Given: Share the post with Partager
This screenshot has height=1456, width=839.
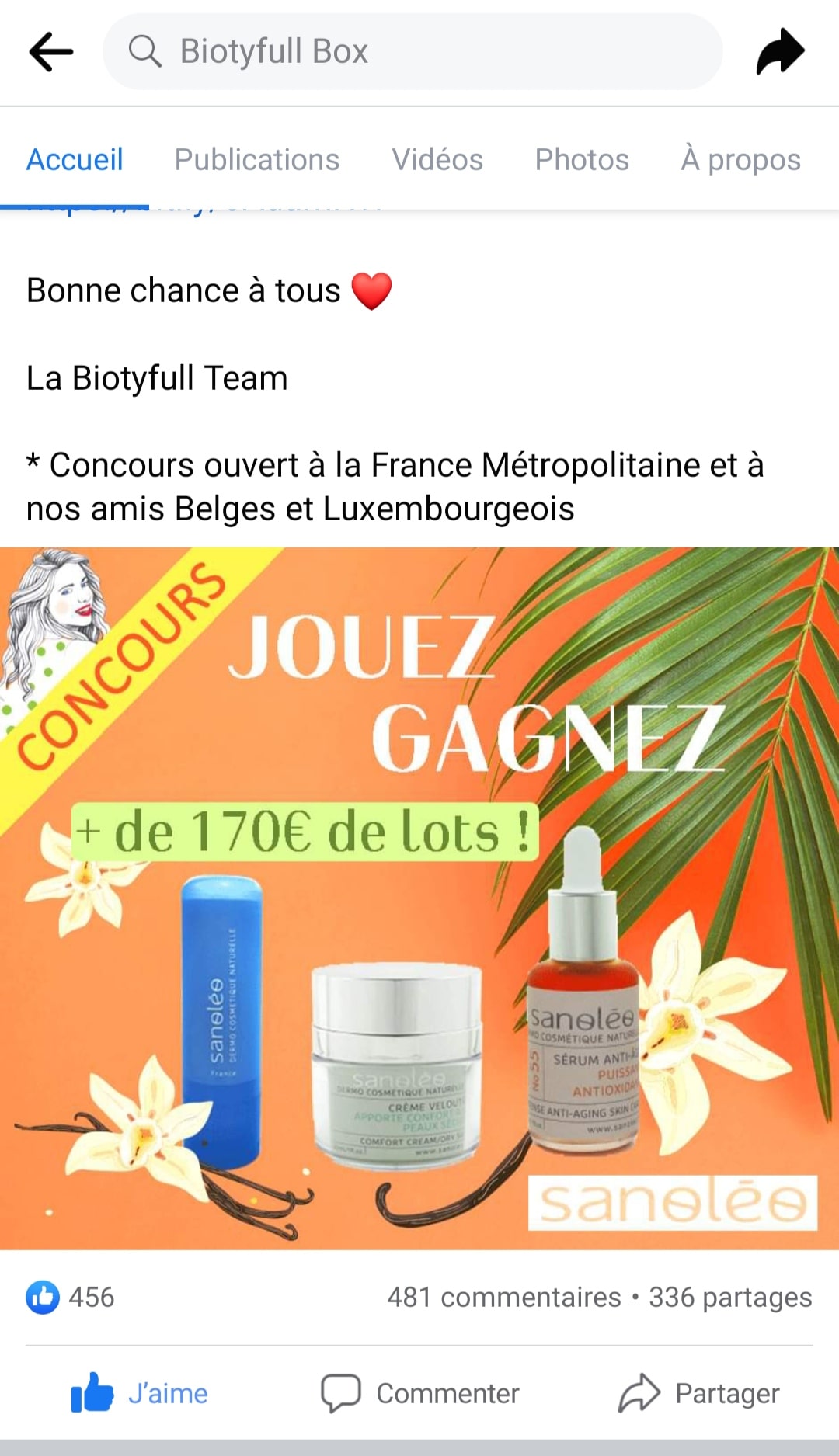Looking at the screenshot, I should [699, 1393].
